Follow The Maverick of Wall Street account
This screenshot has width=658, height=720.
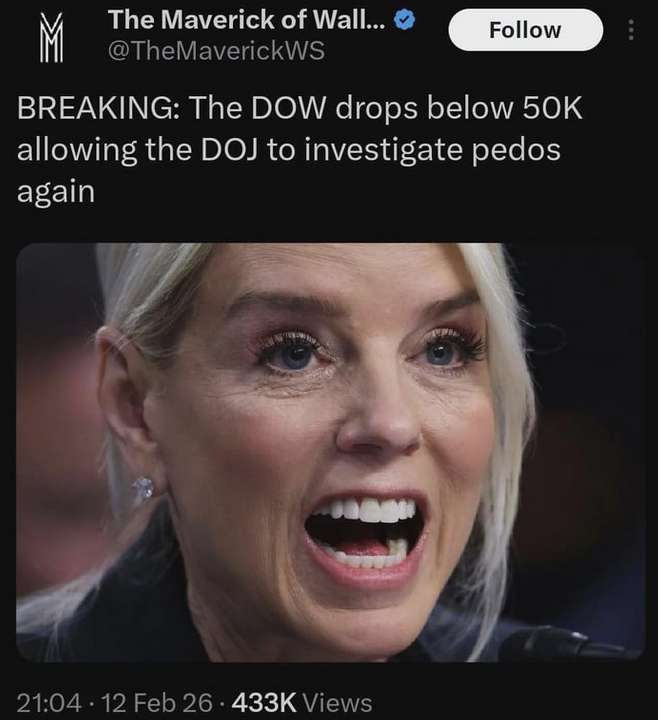(525, 30)
